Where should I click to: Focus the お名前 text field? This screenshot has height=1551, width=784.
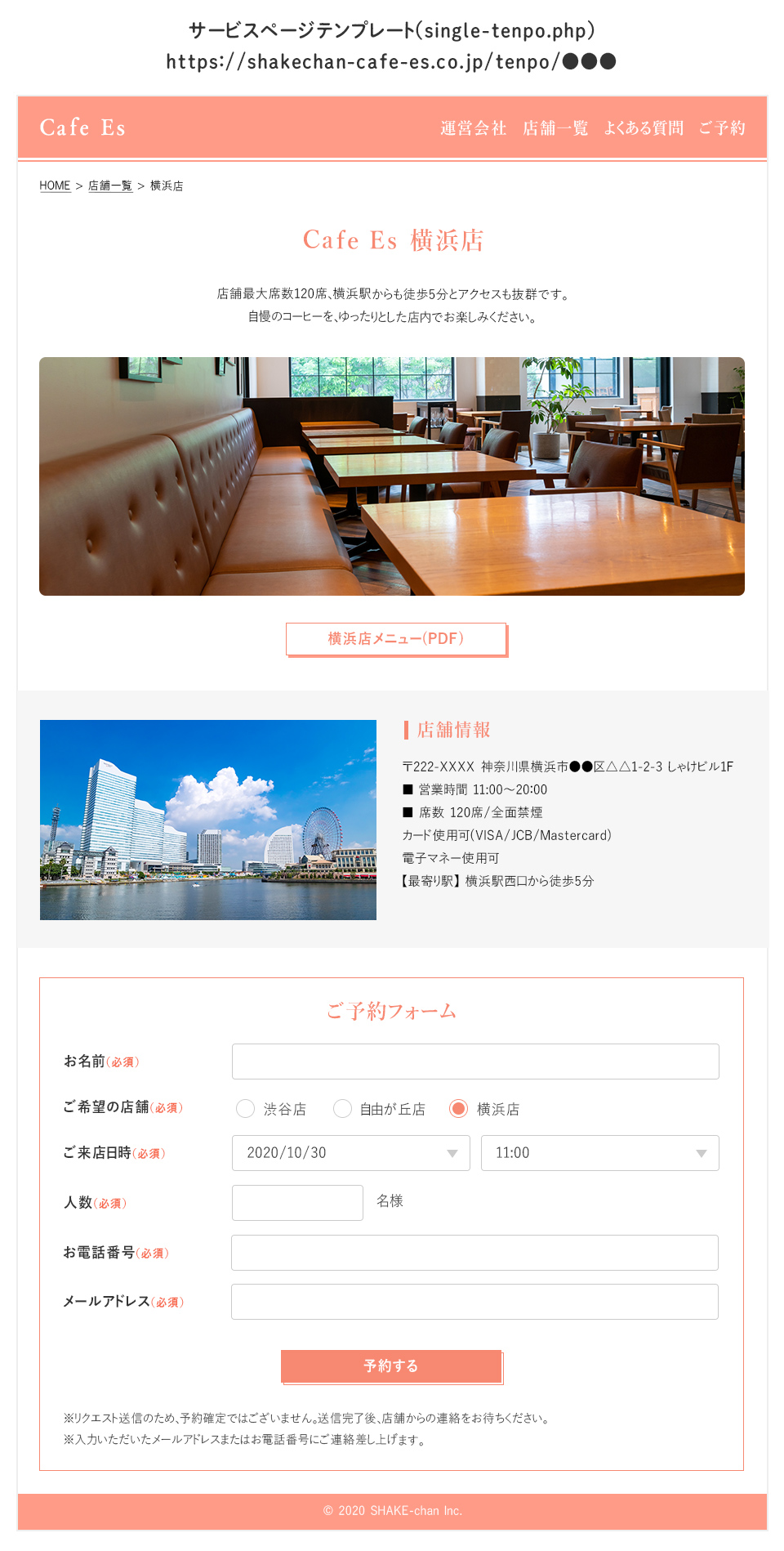point(475,1062)
